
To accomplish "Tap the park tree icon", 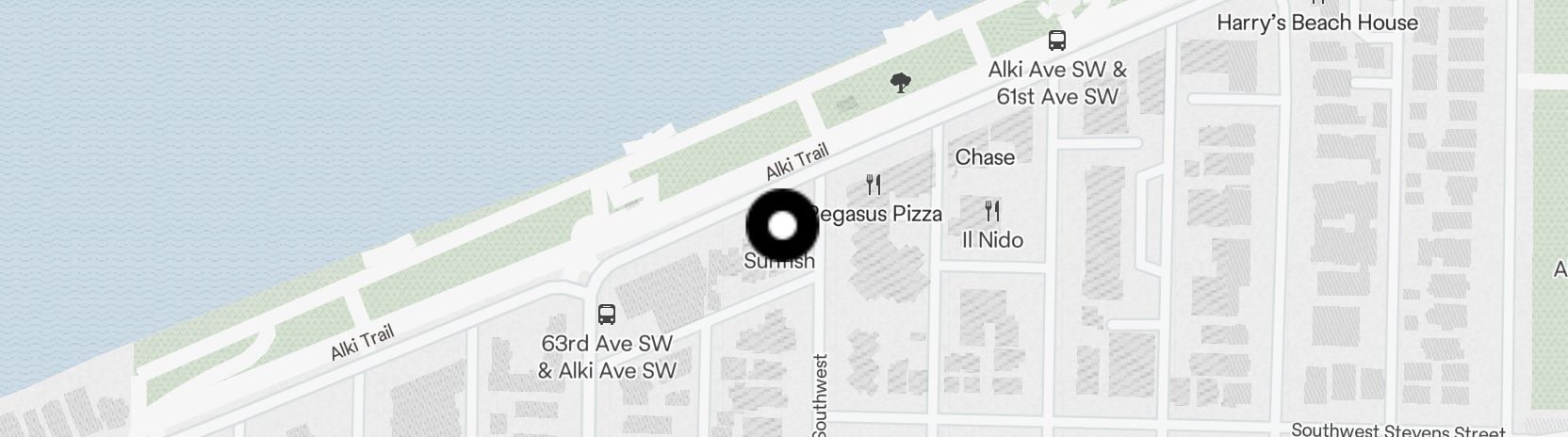I will click(x=901, y=84).
